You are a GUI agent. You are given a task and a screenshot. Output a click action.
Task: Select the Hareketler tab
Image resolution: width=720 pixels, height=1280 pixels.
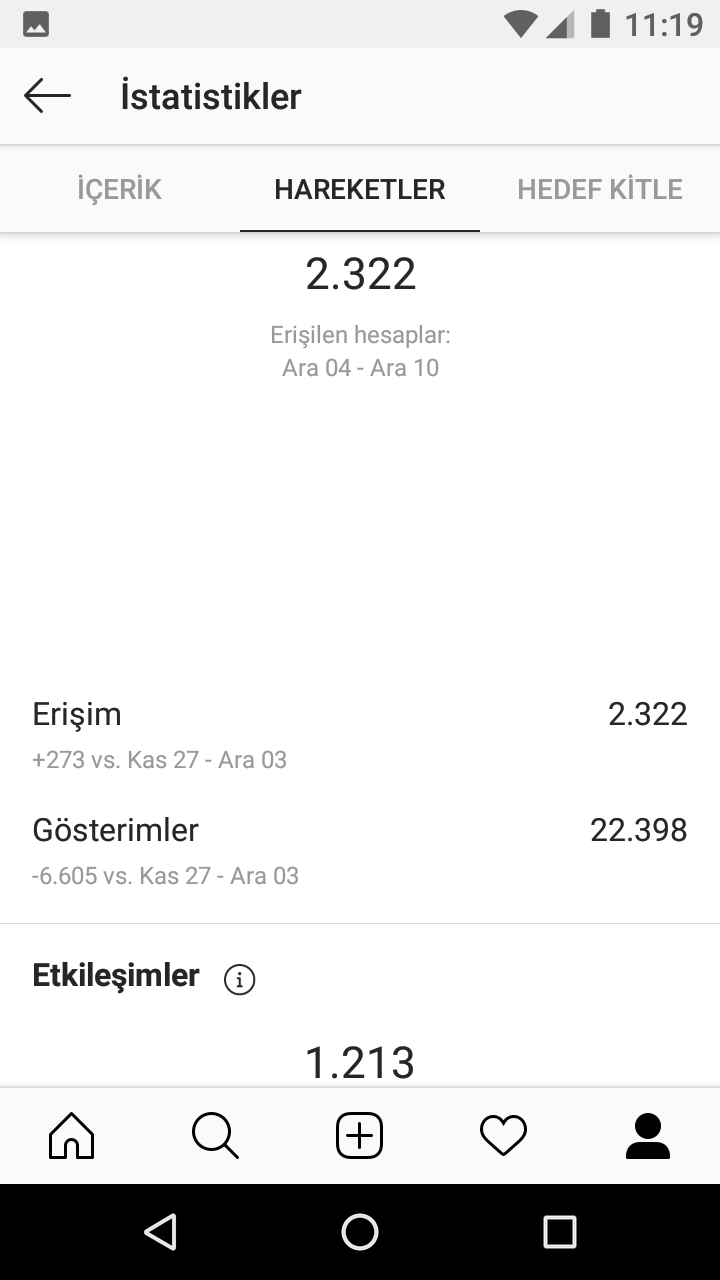coord(360,189)
